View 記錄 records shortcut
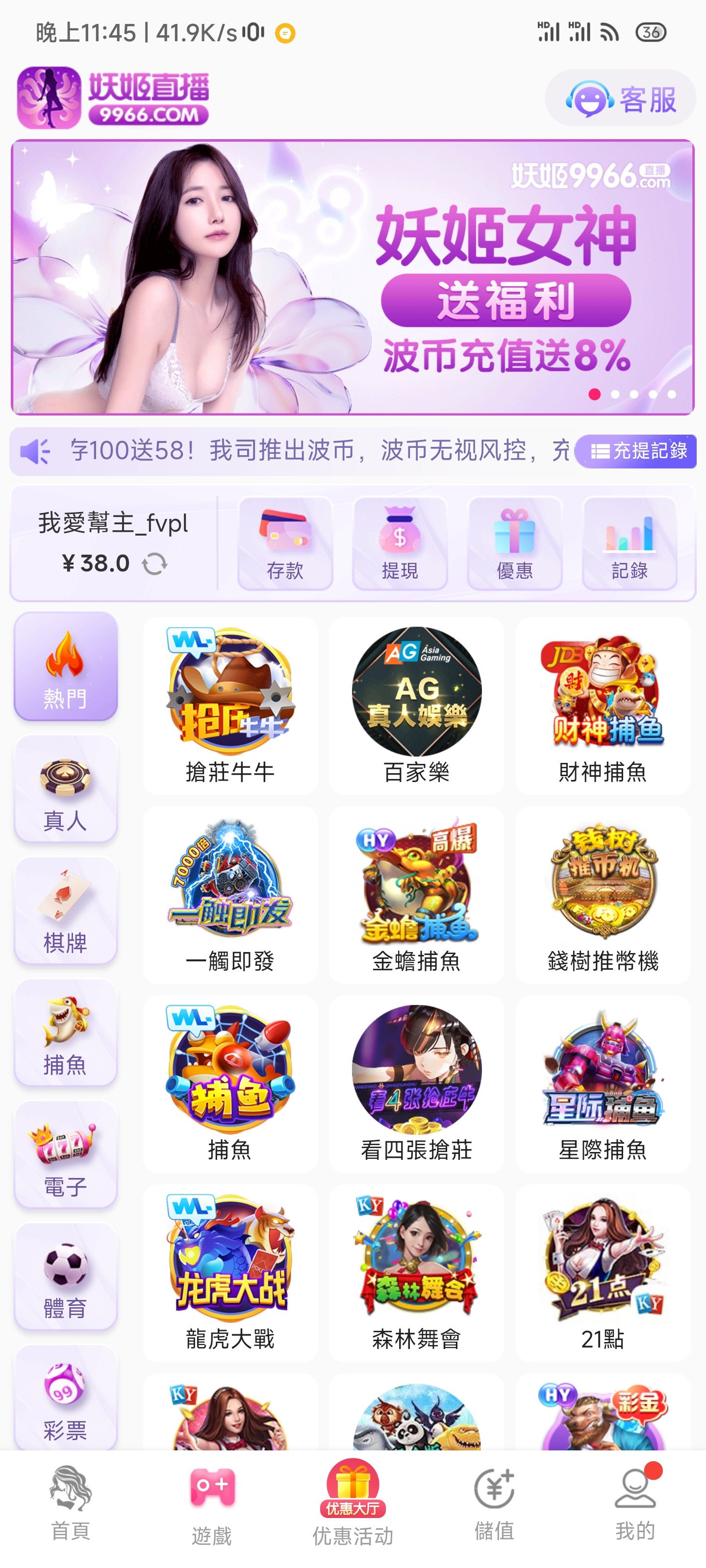The height and width of the screenshot is (1568, 706). click(x=629, y=543)
